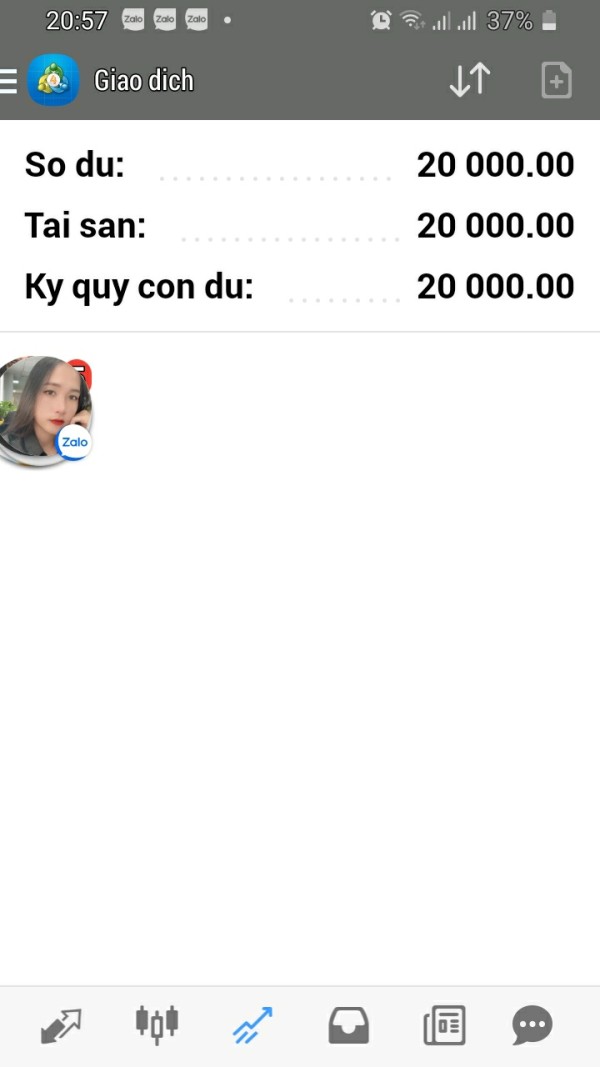Select the Trade tab
Image resolution: width=600 pixels, height=1067 pixels.
pos(253,1026)
